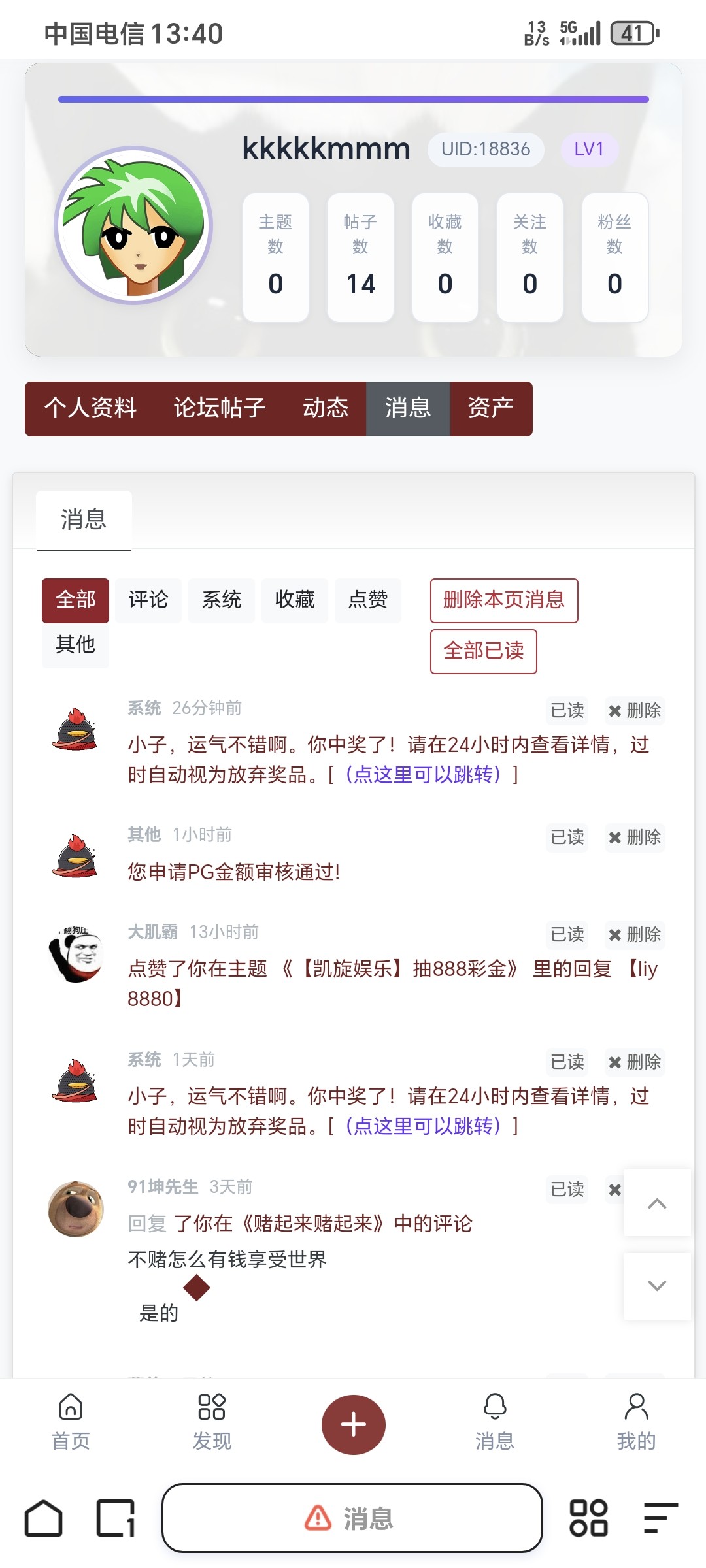The width and height of the screenshot is (706, 1568).
Task: Tap the red plus button to create content
Action: tap(352, 1424)
